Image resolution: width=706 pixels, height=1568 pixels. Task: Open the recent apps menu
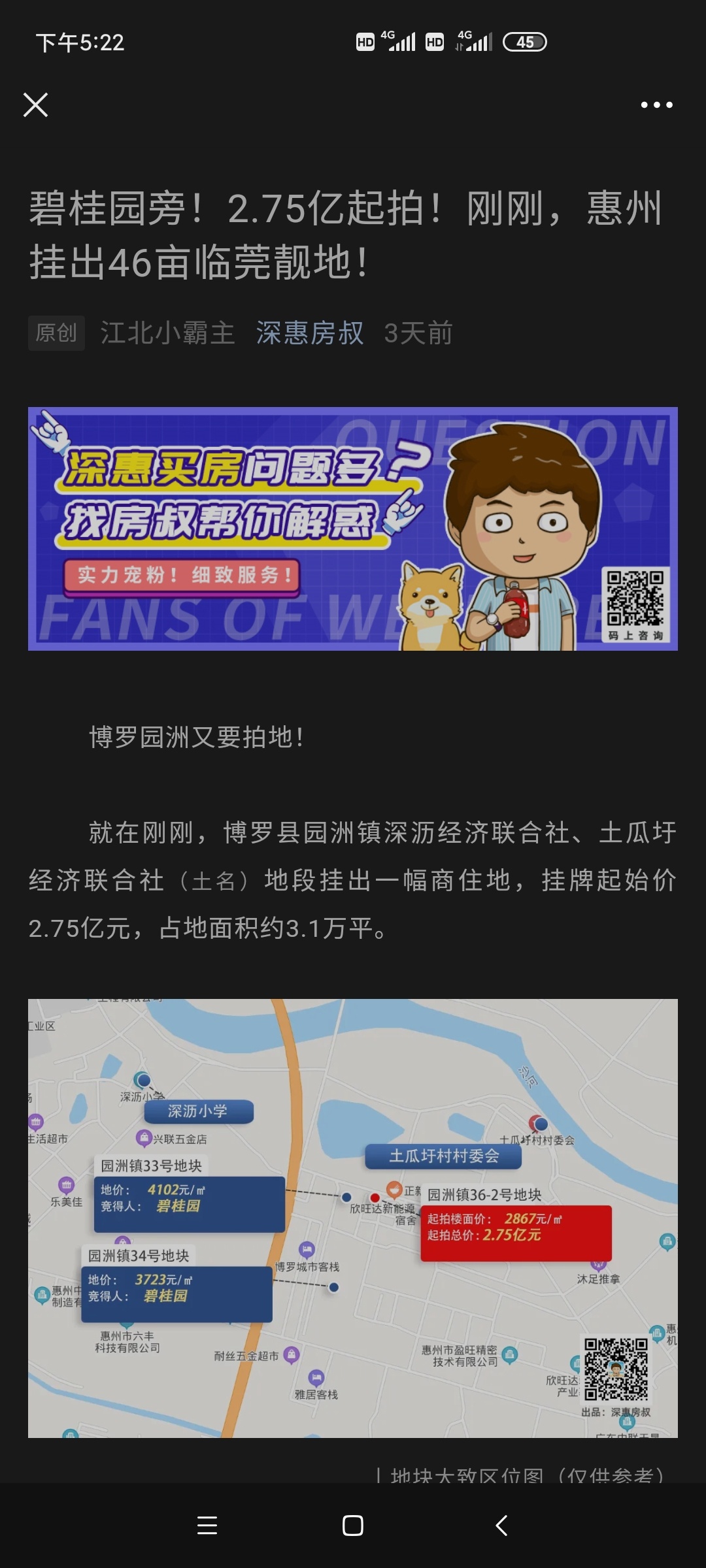pos(207,1526)
